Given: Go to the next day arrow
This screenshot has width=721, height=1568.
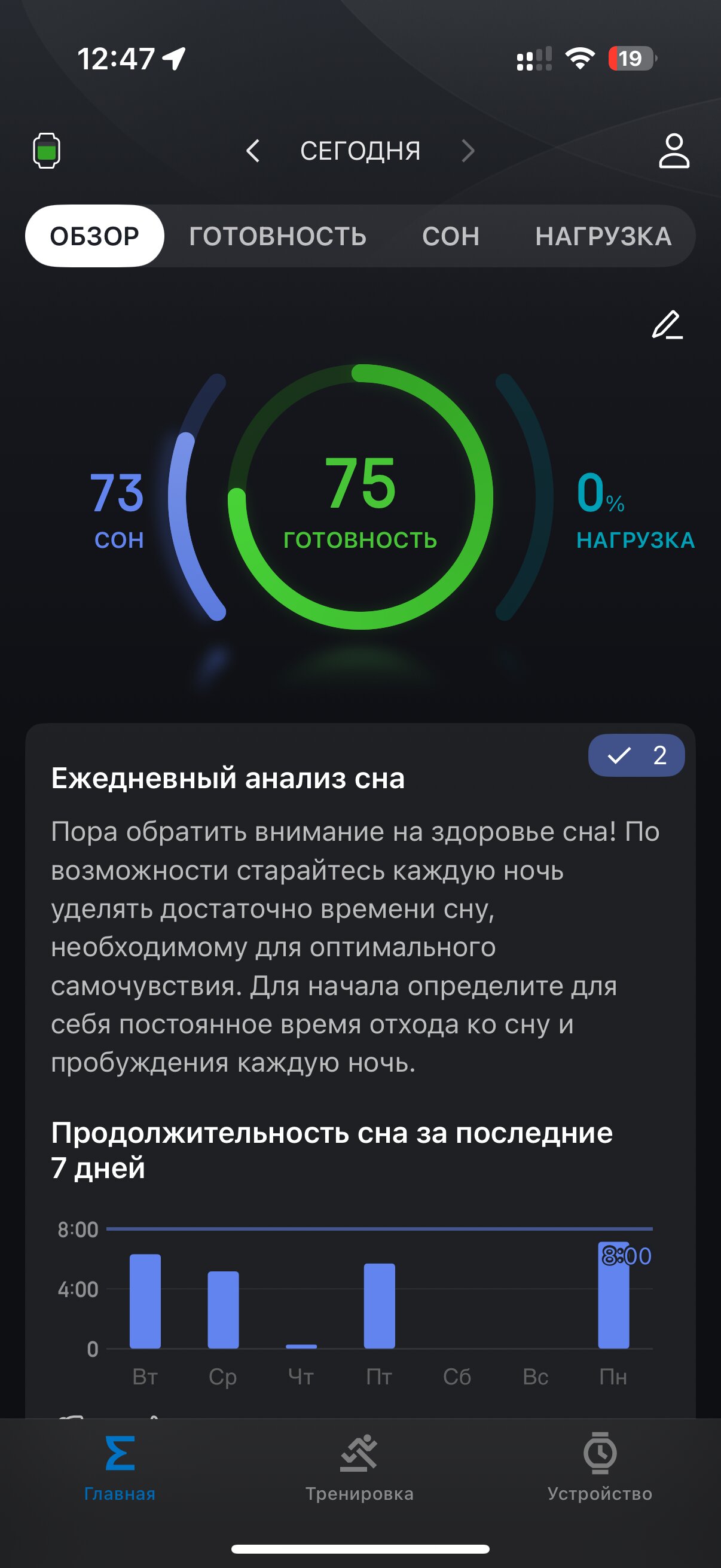Looking at the screenshot, I should [x=468, y=150].
